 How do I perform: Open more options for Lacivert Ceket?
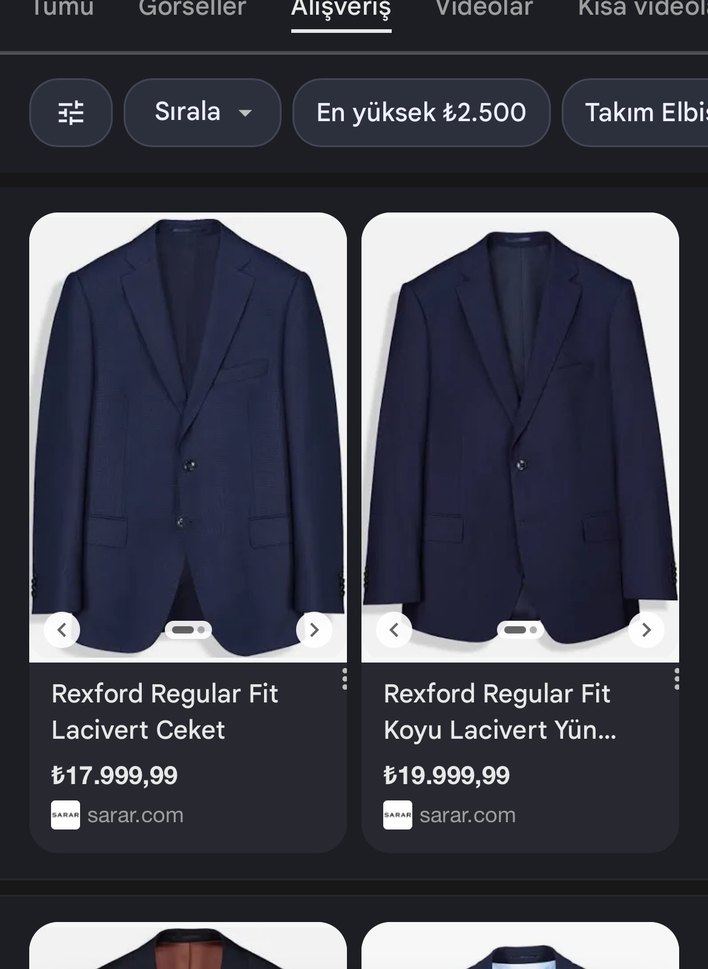point(344,679)
